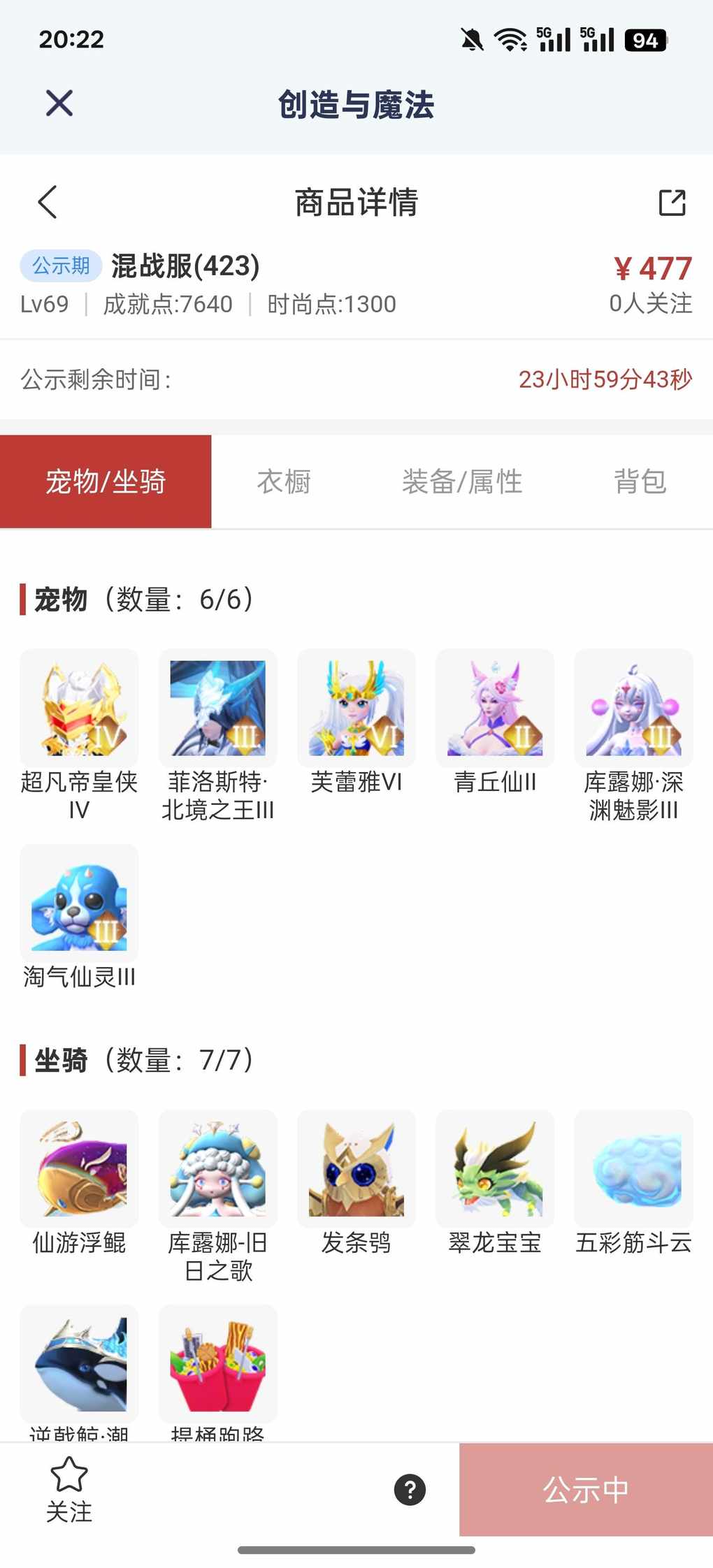Viewport: 713px width, 1568px height.
Task: View the 五彩筋斗云 mount
Action: 633,1168
